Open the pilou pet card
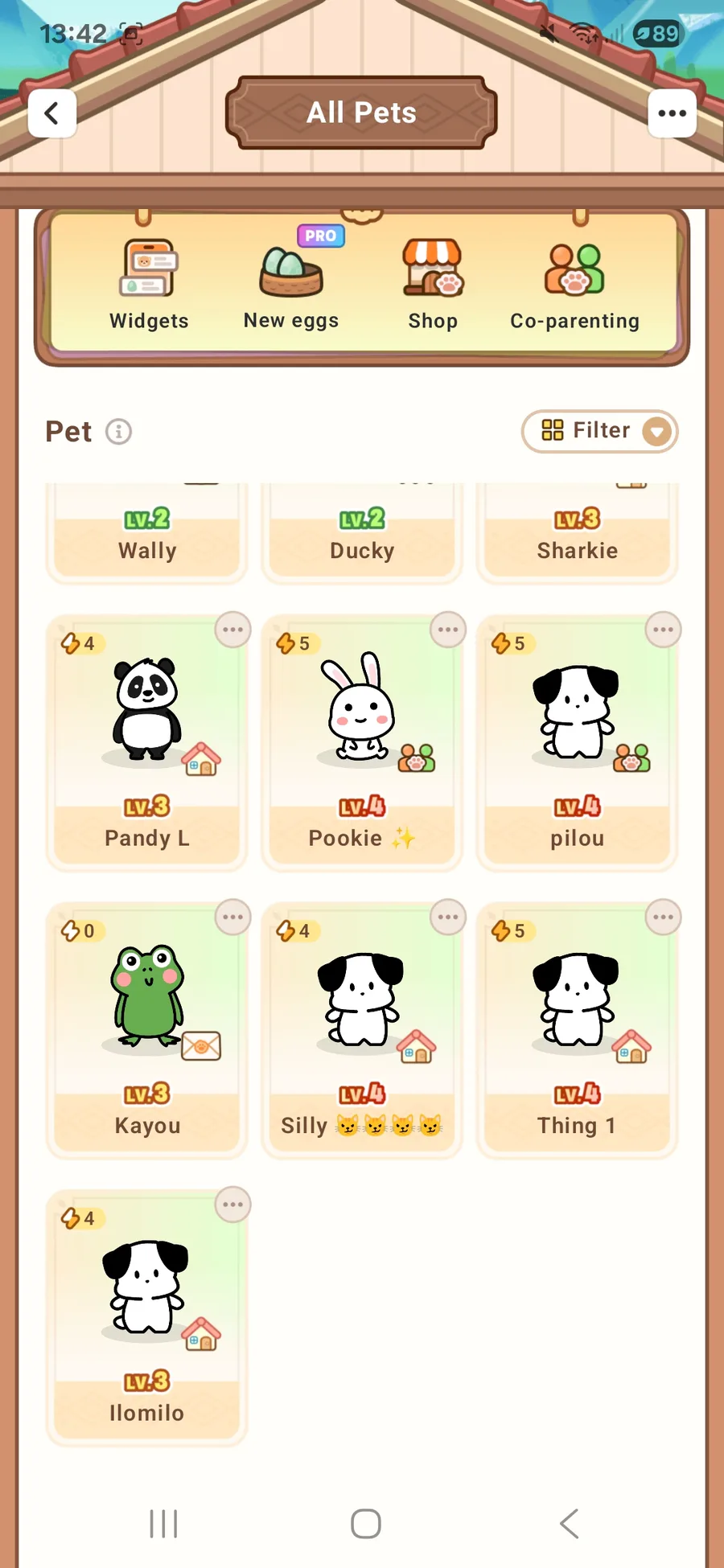 tap(578, 744)
